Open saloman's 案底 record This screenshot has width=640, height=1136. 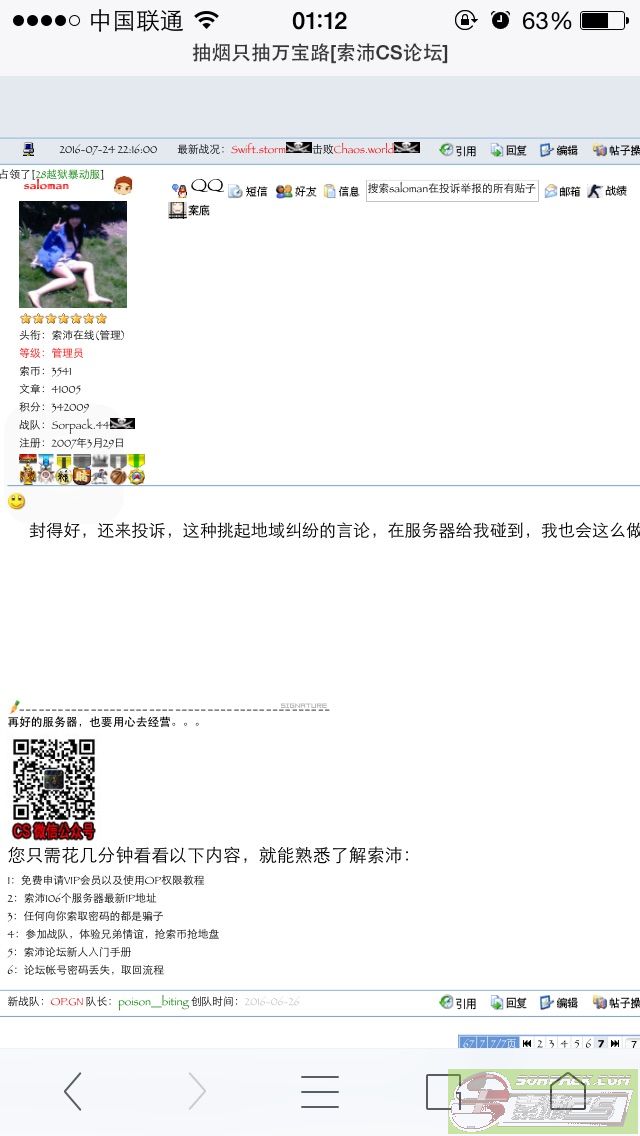[188, 211]
